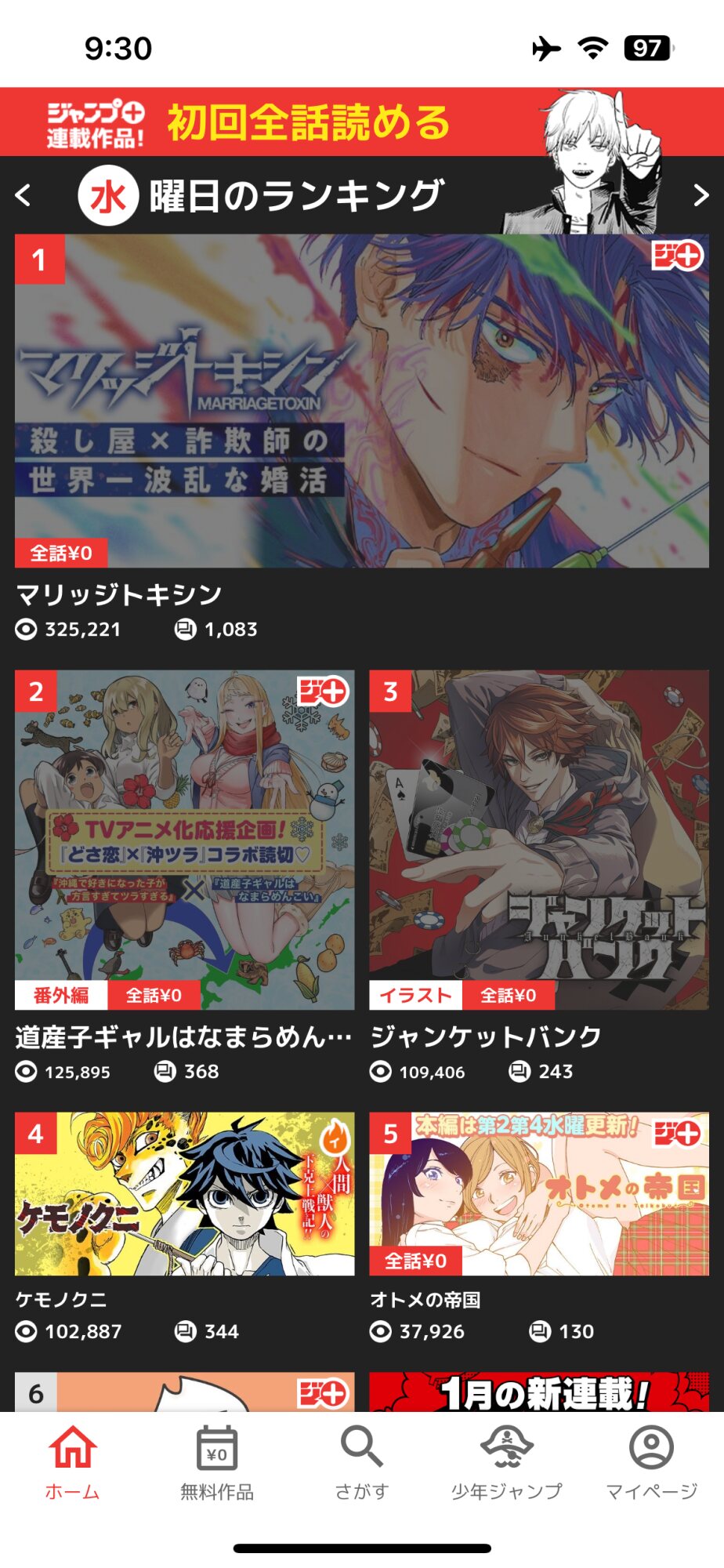Screen dimensions: 724x1568
Task: Switch to the マイページ tab
Action: click(x=651, y=1462)
